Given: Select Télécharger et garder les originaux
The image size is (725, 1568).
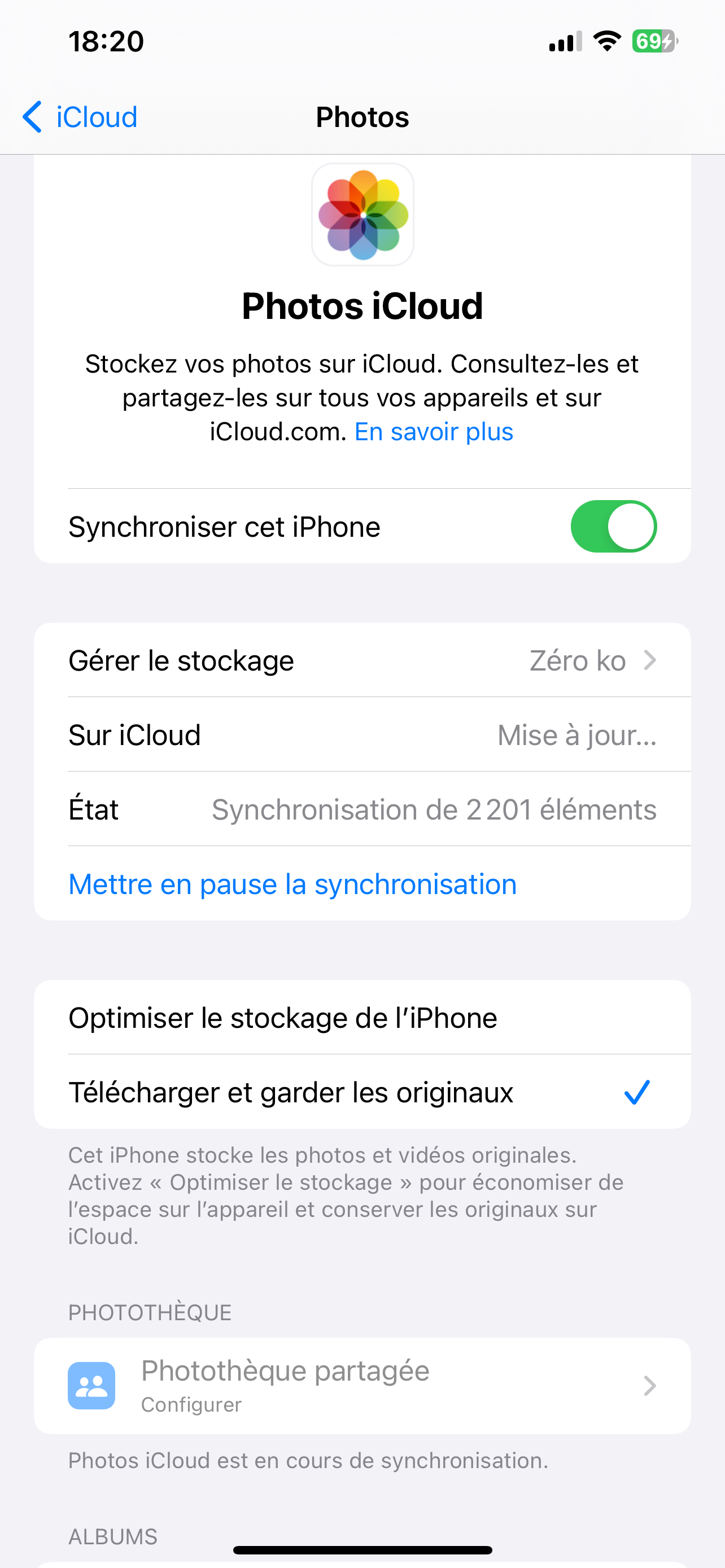Looking at the screenshot, I should 362,1092.
